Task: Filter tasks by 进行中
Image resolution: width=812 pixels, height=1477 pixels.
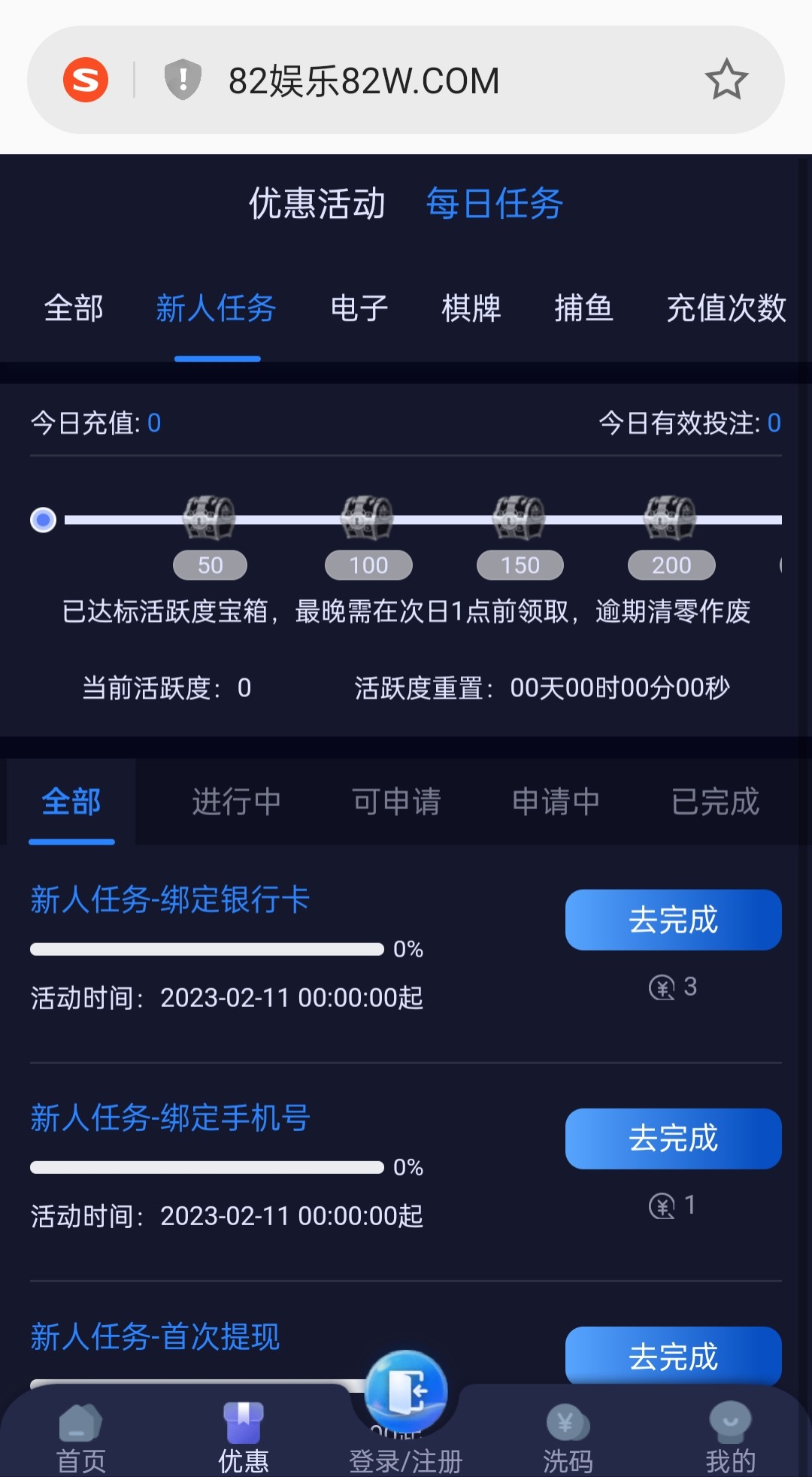Action: [x=236, y=802]
